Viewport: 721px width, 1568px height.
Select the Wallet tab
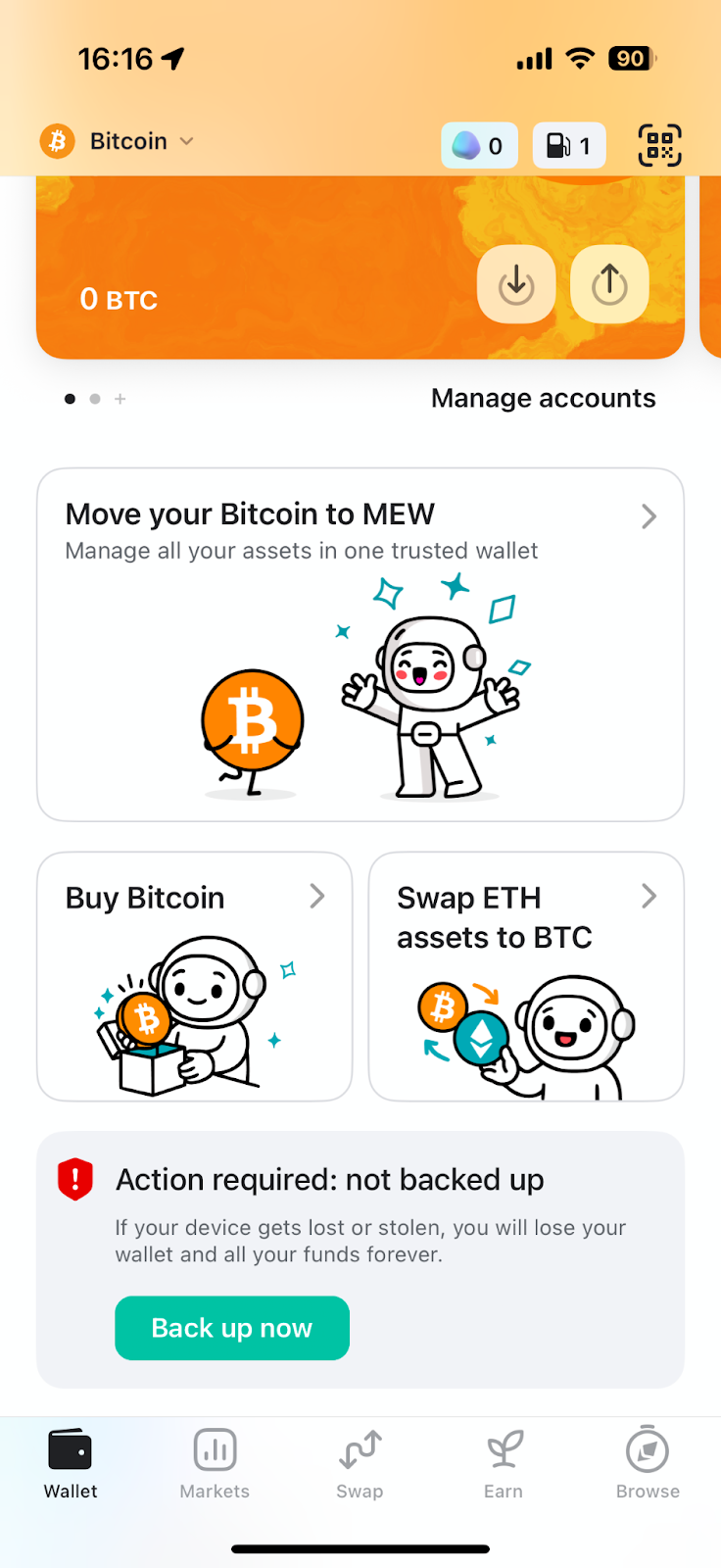tap(71, 1463)
